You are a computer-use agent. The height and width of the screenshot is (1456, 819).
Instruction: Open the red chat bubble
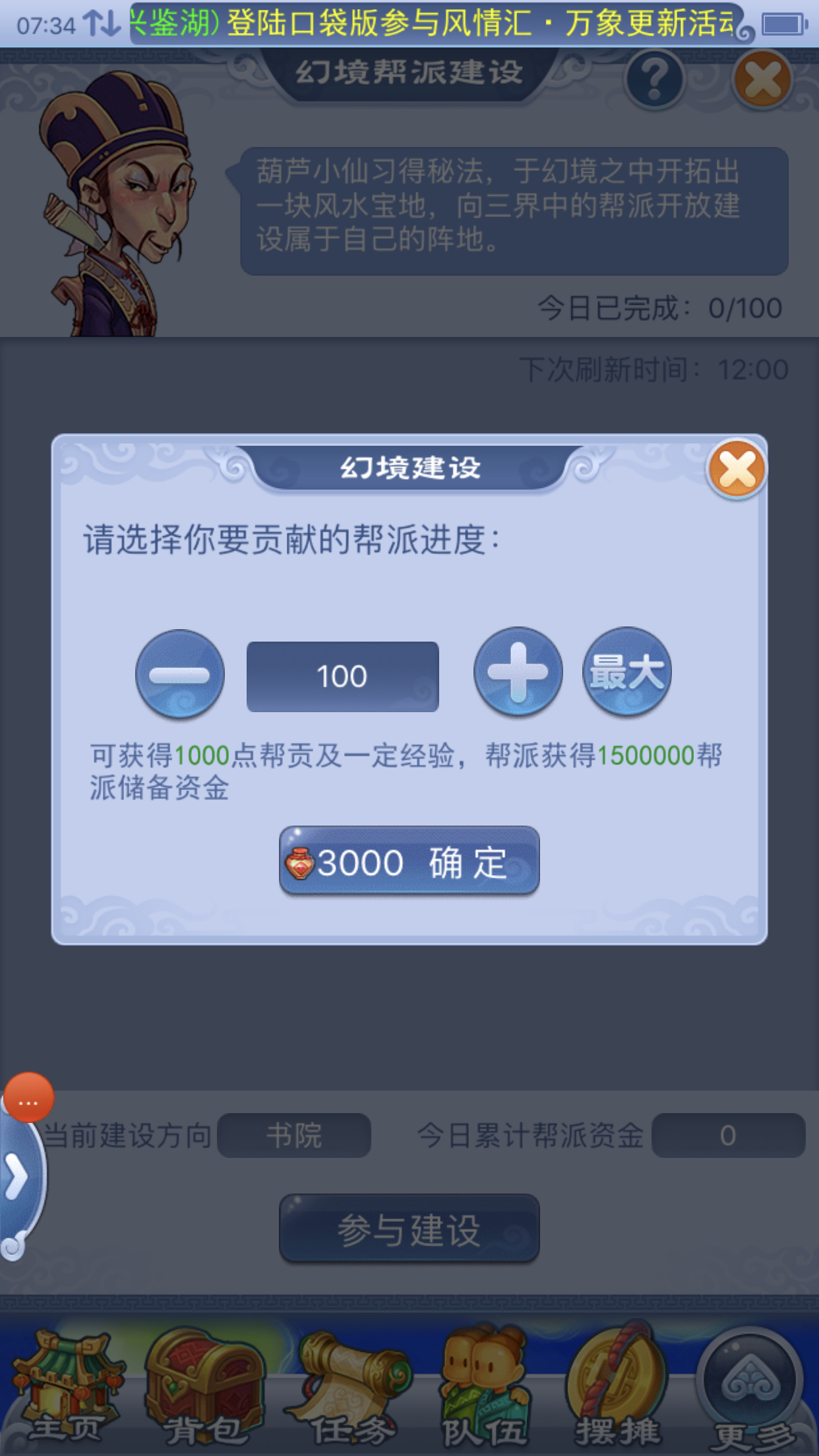tap(28, 1098)
